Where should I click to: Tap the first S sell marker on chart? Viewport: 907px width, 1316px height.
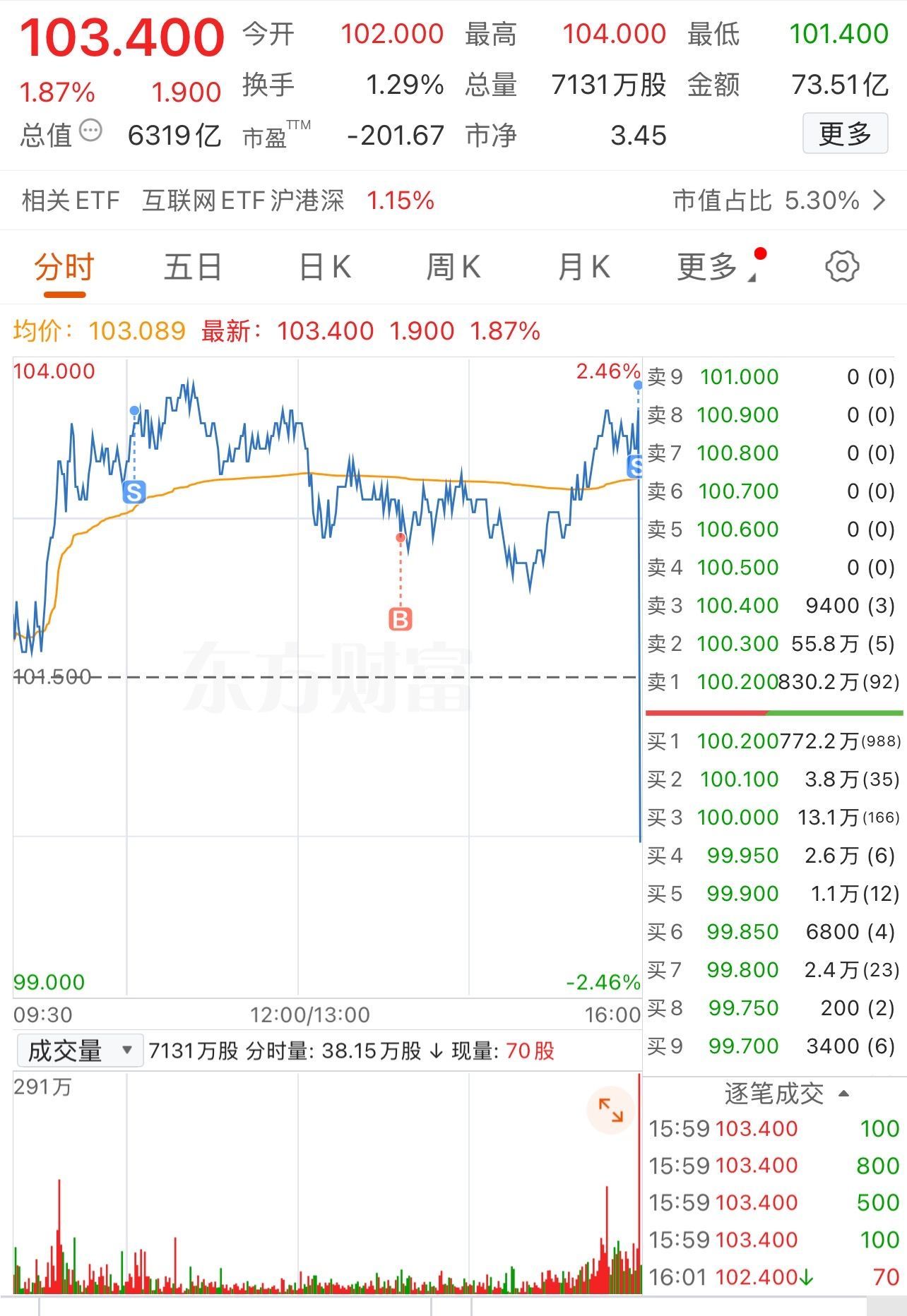pyautogui.click(x=134, y=491)
